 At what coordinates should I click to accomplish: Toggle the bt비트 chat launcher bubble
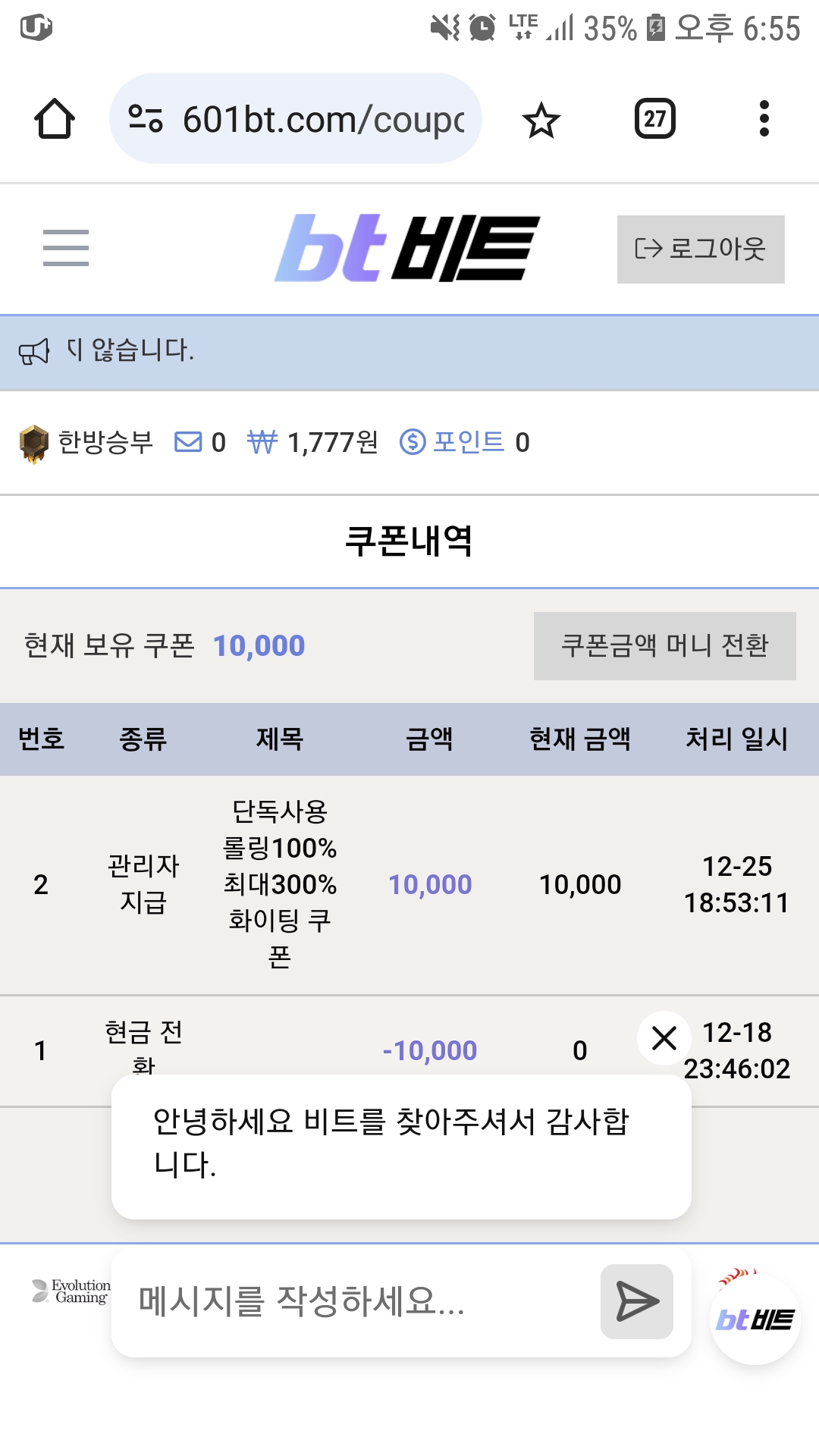pos(755,1319)
